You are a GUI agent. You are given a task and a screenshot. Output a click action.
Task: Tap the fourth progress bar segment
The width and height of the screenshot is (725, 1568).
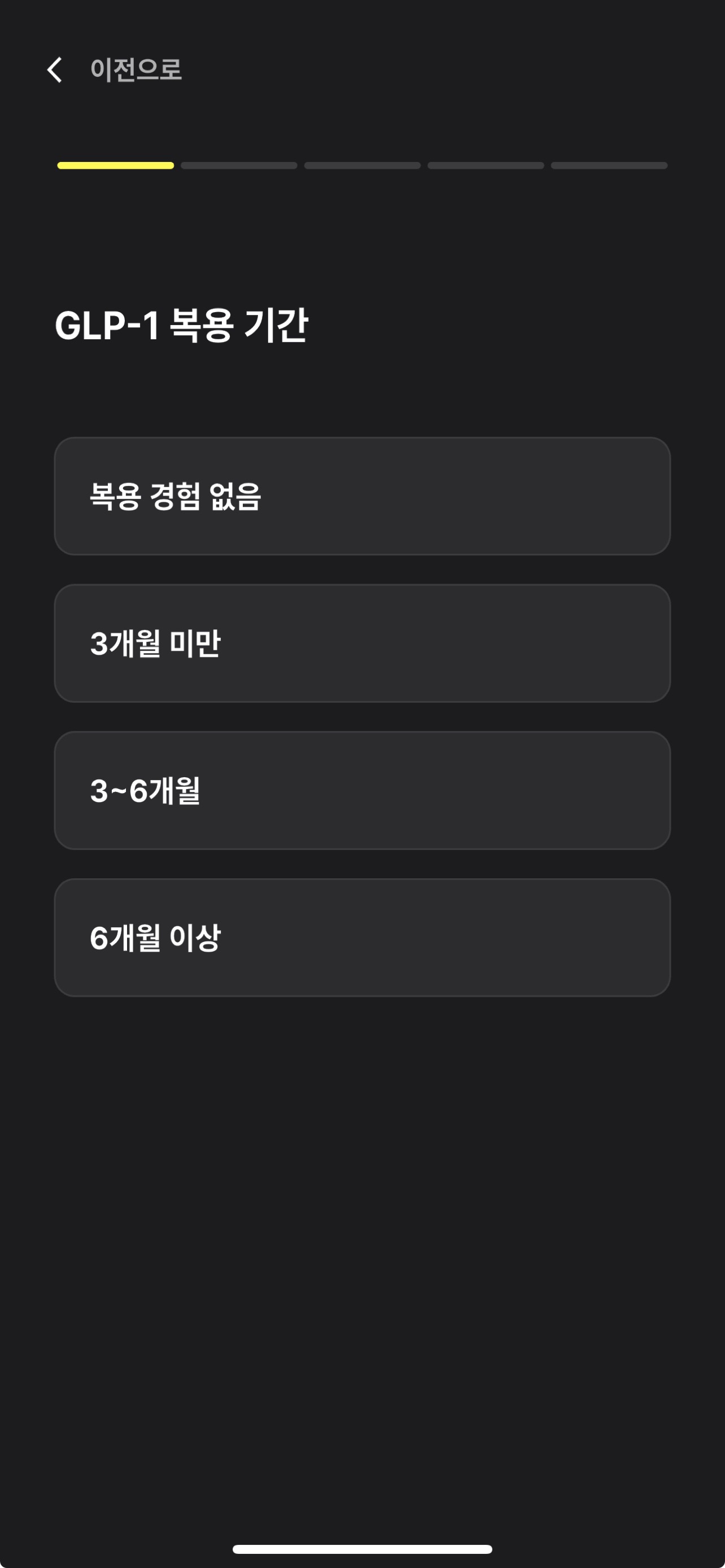pyautogui.click(x=486, y=165)
